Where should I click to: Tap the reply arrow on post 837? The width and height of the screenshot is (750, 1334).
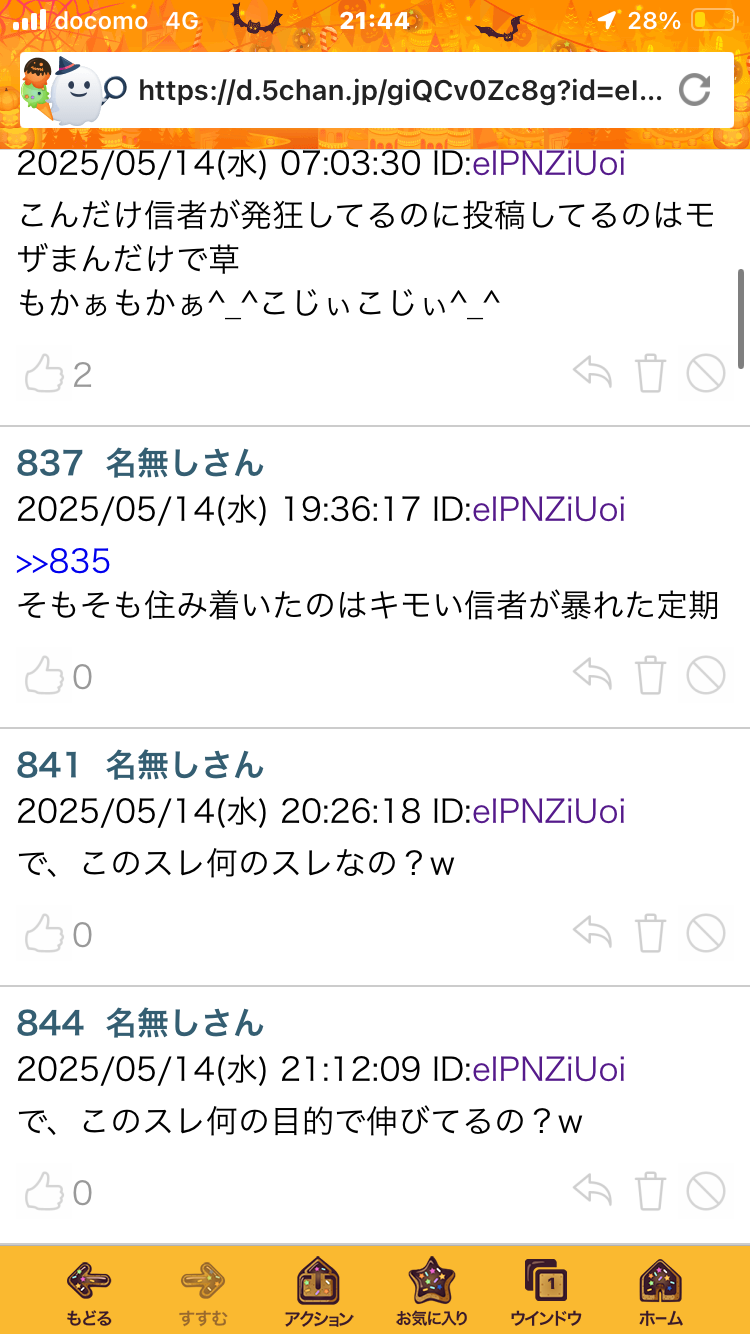click(592, 675)
